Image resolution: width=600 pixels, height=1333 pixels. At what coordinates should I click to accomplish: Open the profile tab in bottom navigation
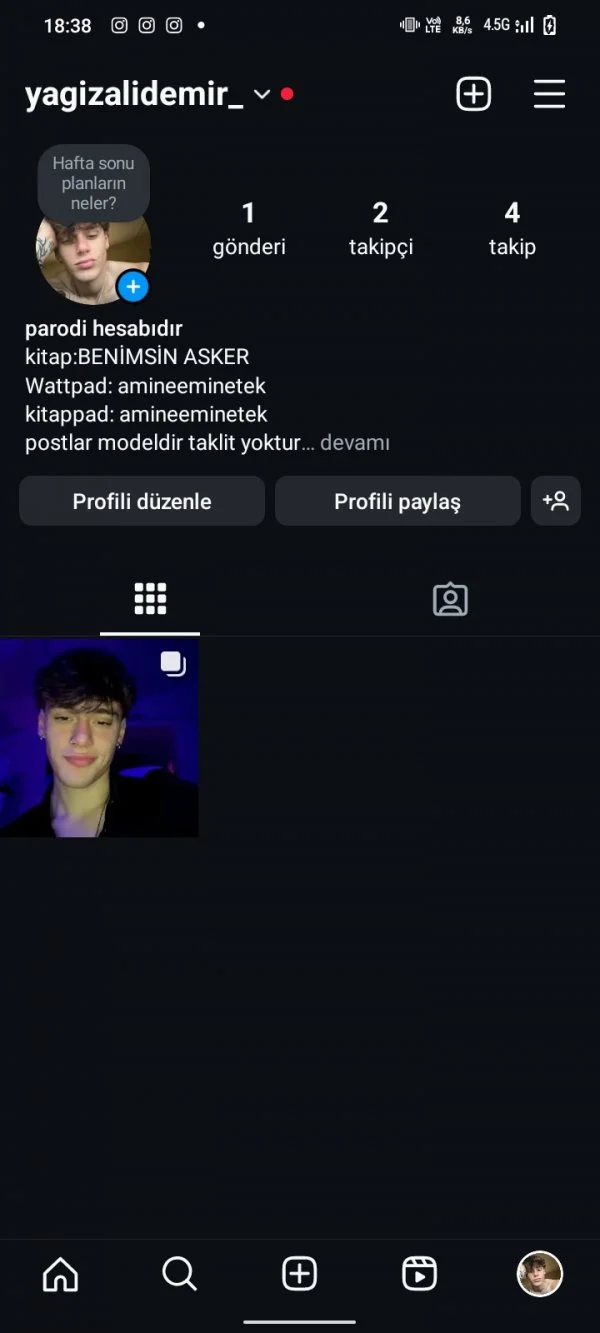click(x=540, y=1274)
